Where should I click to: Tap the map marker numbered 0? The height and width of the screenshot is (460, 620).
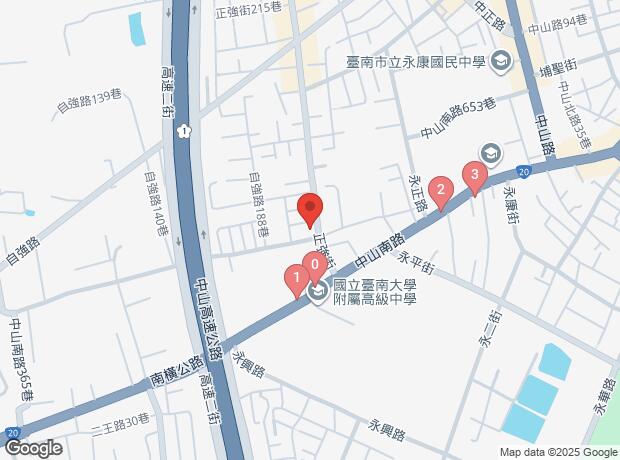tap(315, 266)
